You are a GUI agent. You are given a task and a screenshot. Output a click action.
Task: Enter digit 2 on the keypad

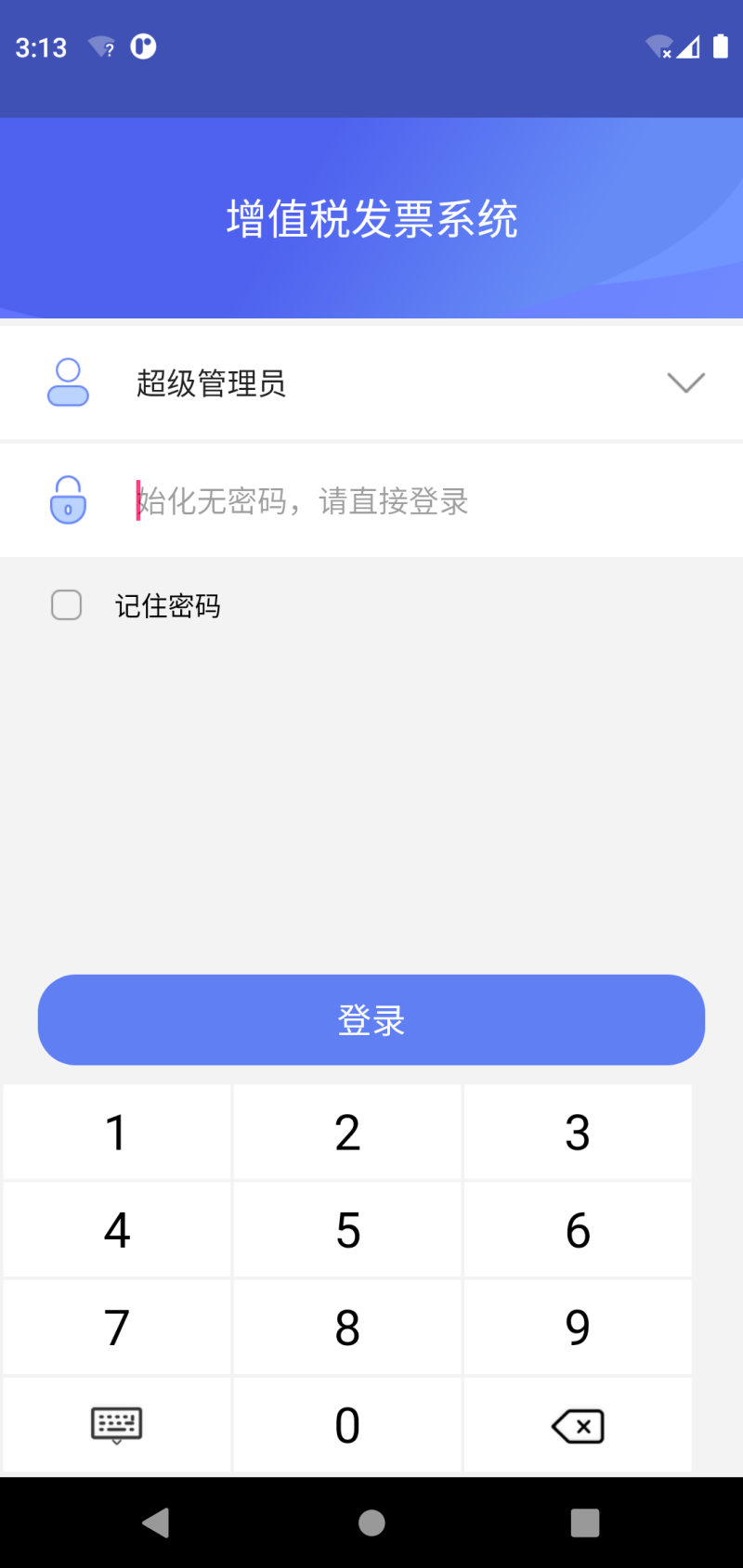(347, 1133)
